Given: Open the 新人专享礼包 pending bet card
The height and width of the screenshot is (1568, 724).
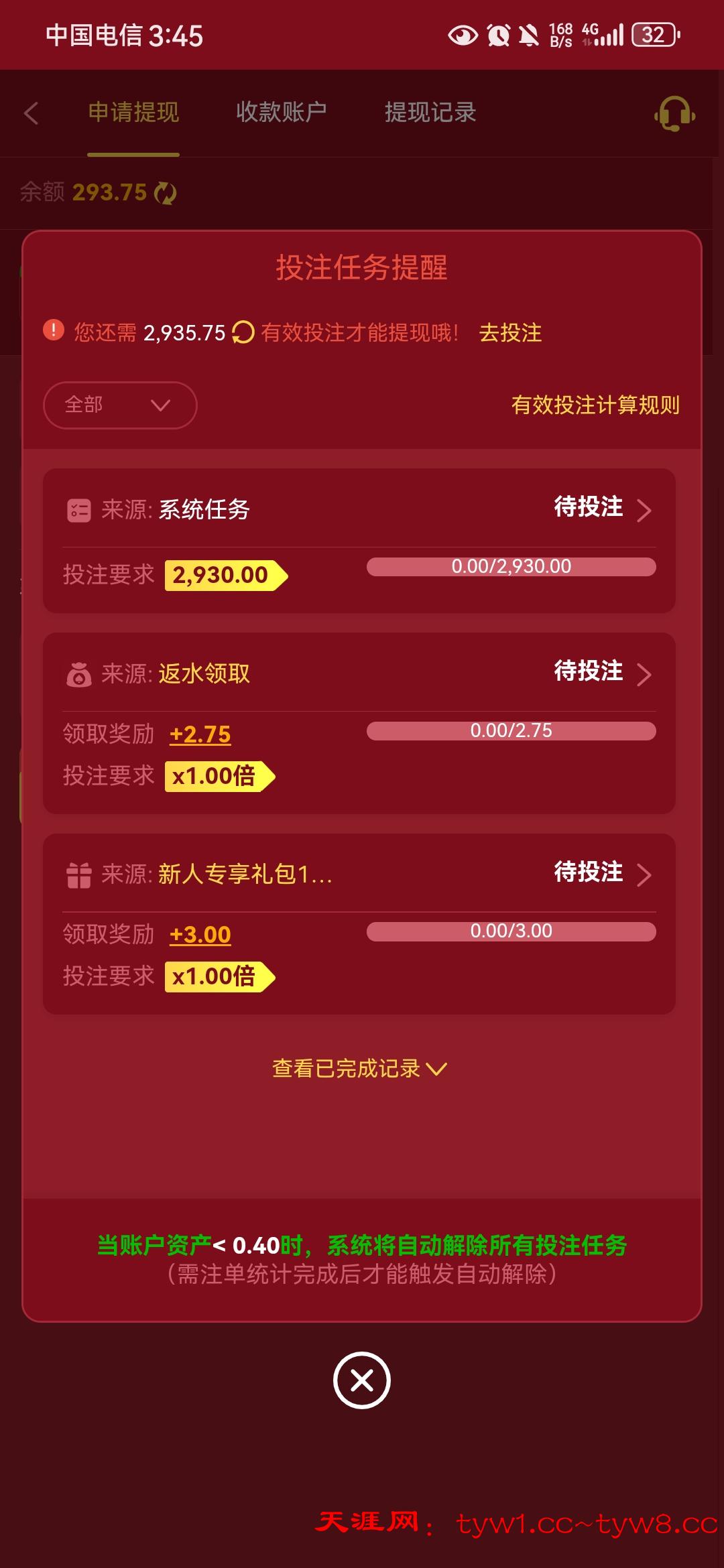Looking at the screenshot, I should click(x=601, y=873).
